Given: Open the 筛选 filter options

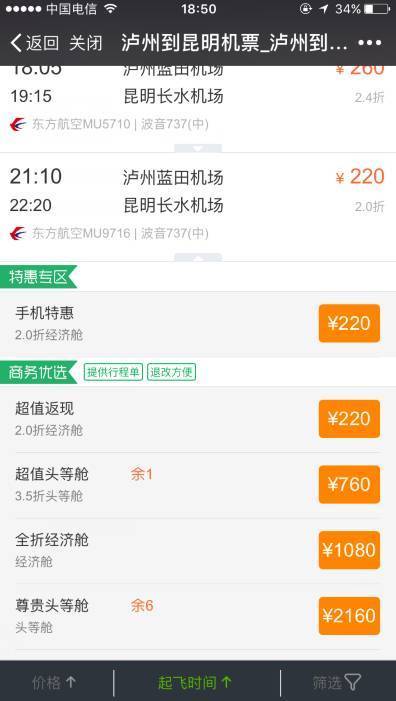Looking at the screenshot, I should pyautogui.click(x=336, y=682).
